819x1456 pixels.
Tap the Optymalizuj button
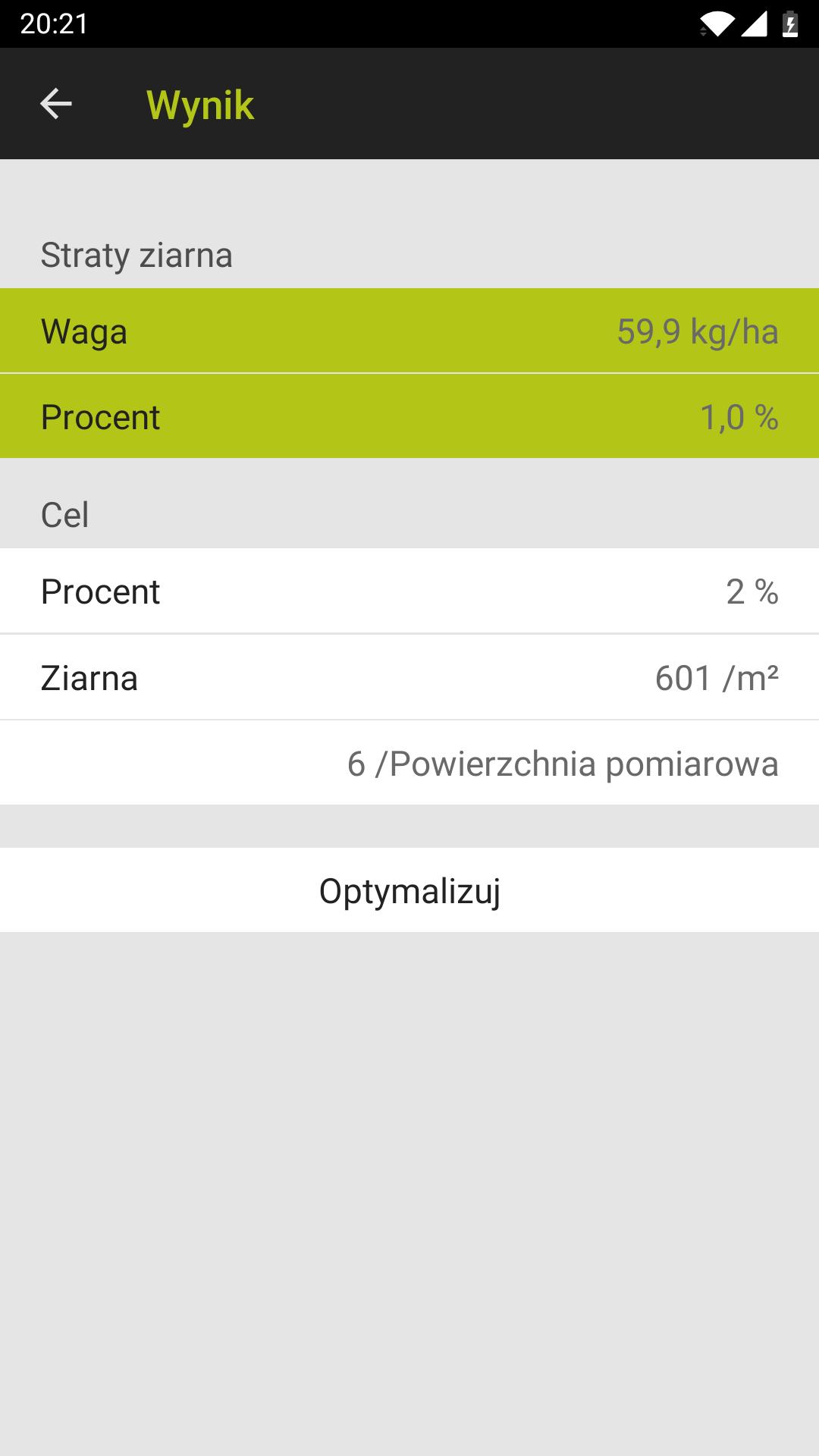point(409,890)
